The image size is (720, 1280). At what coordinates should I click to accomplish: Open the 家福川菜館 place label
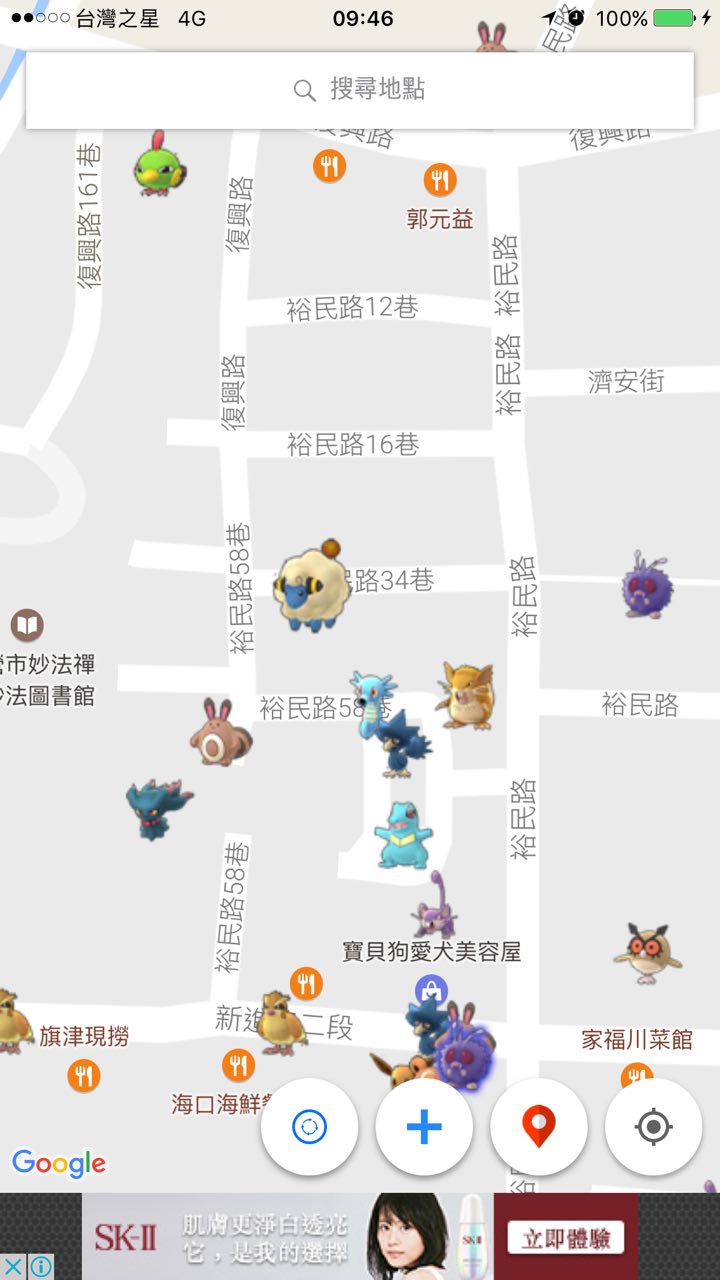(637, 1040)
